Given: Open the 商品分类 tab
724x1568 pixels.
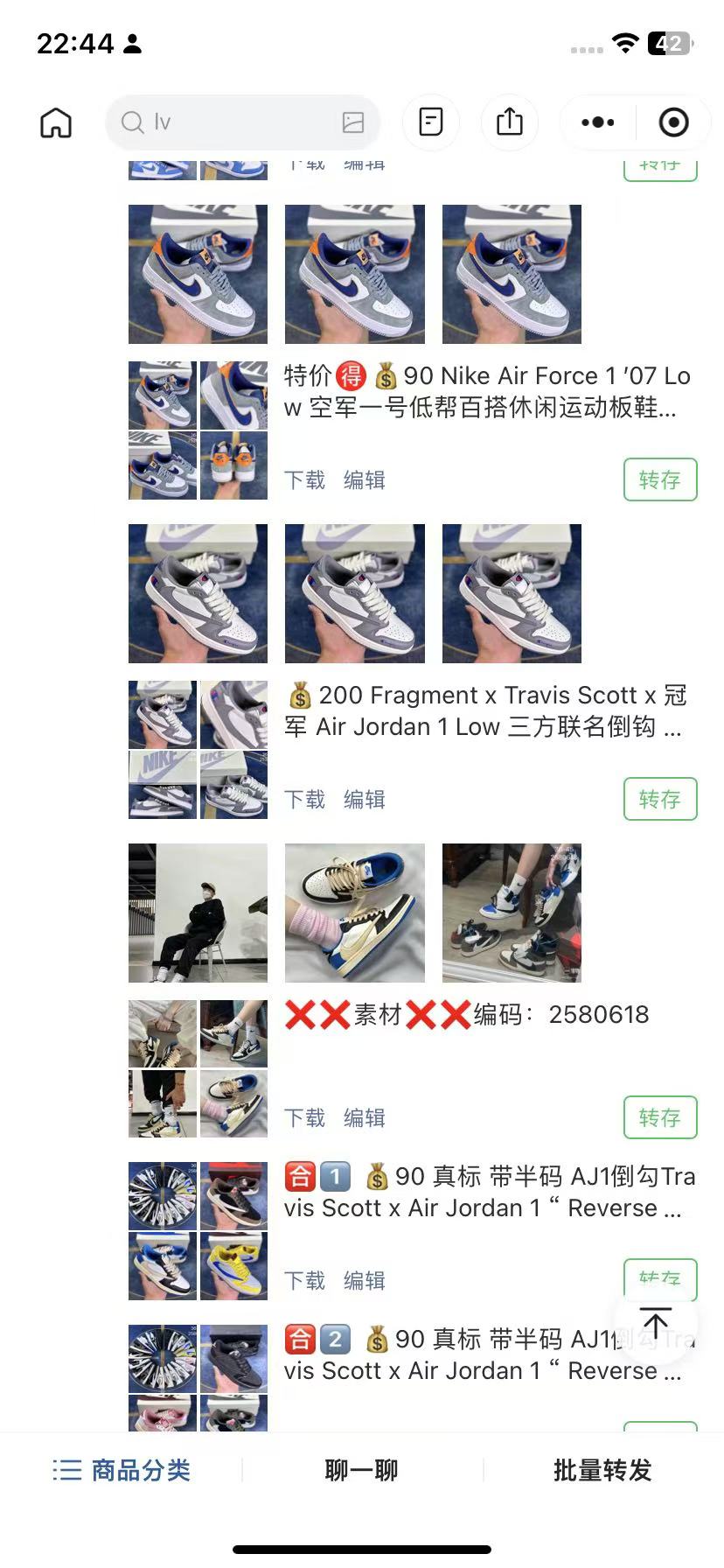Looking at the screenshot, I should (122, 1470).
